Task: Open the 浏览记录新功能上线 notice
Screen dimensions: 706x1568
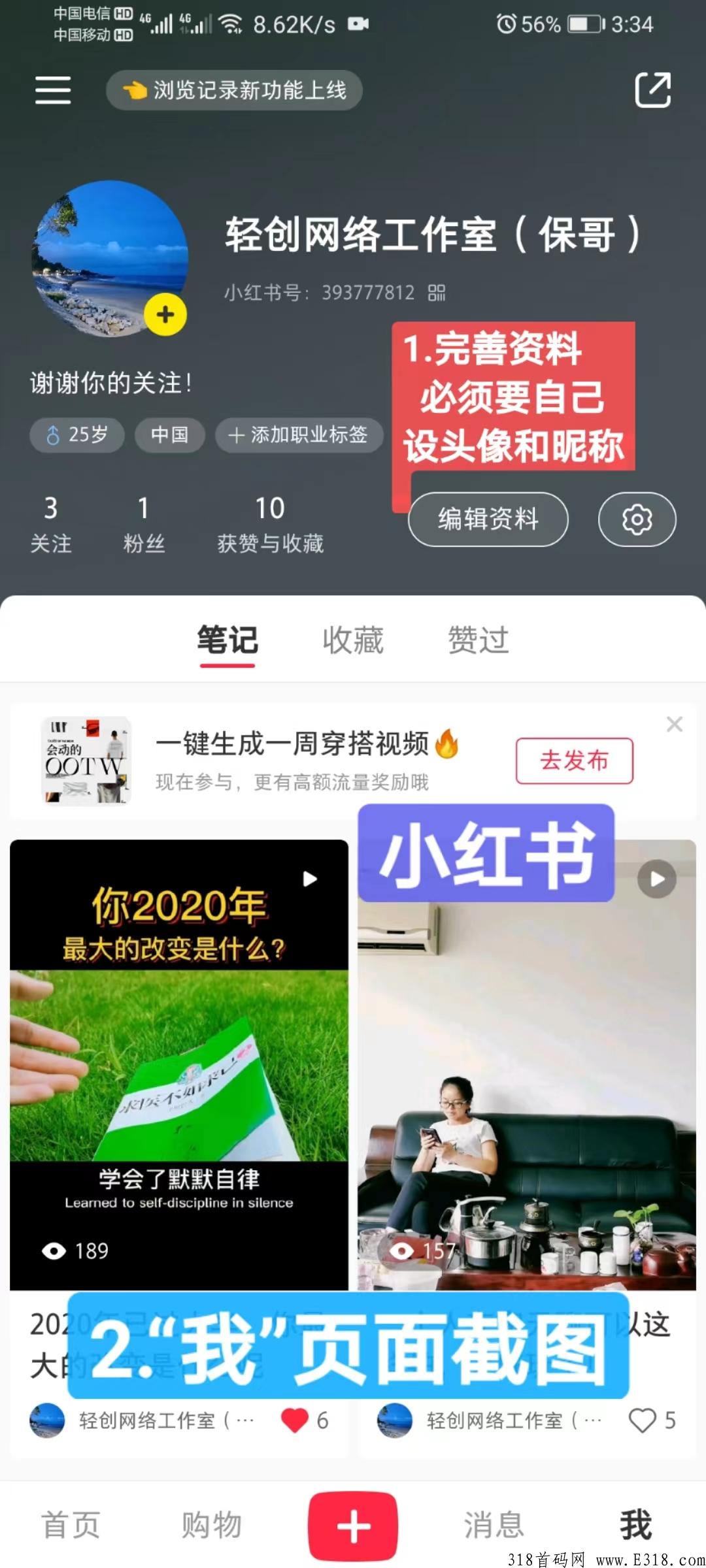Action: [234, 90]
